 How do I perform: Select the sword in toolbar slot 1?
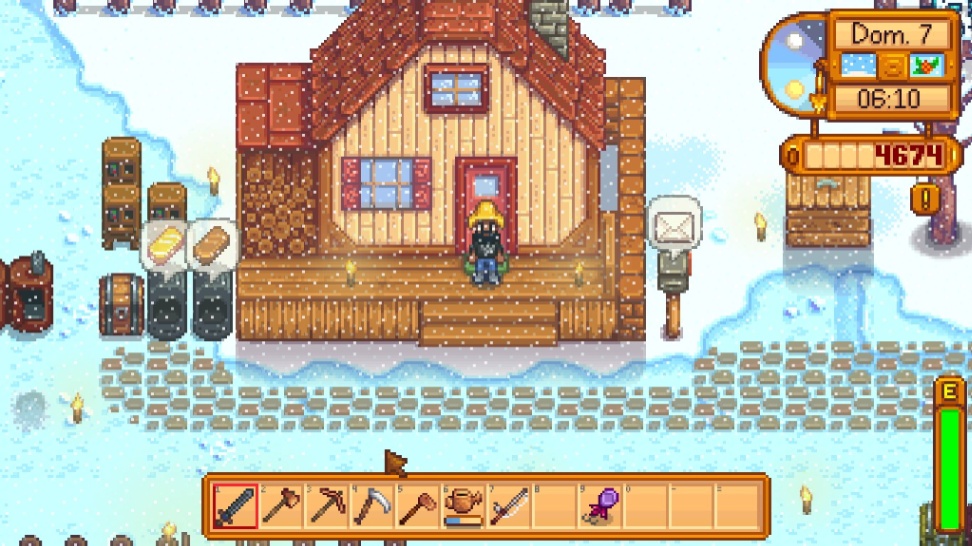pyautogui.click(x=235, y=506)
